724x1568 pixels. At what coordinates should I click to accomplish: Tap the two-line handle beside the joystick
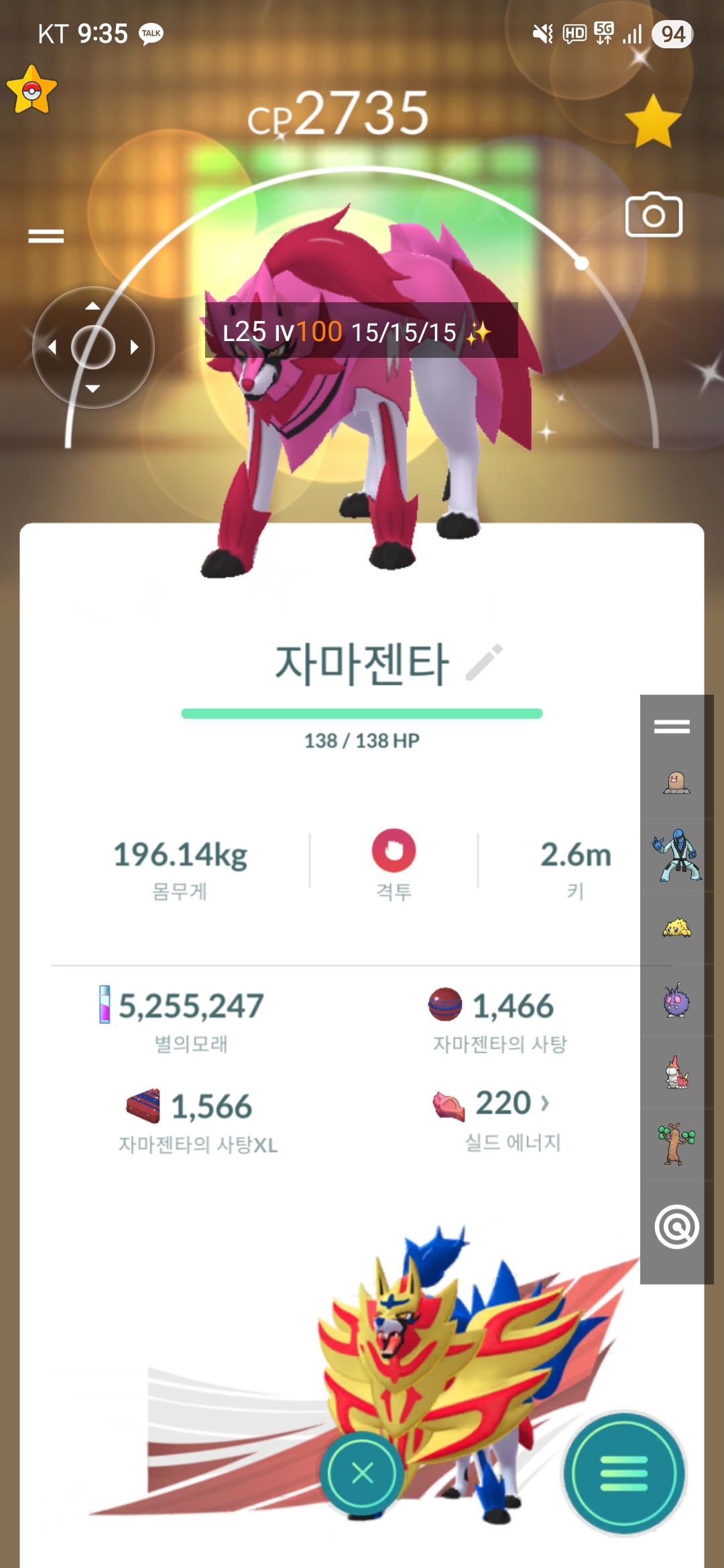point(46,236)
